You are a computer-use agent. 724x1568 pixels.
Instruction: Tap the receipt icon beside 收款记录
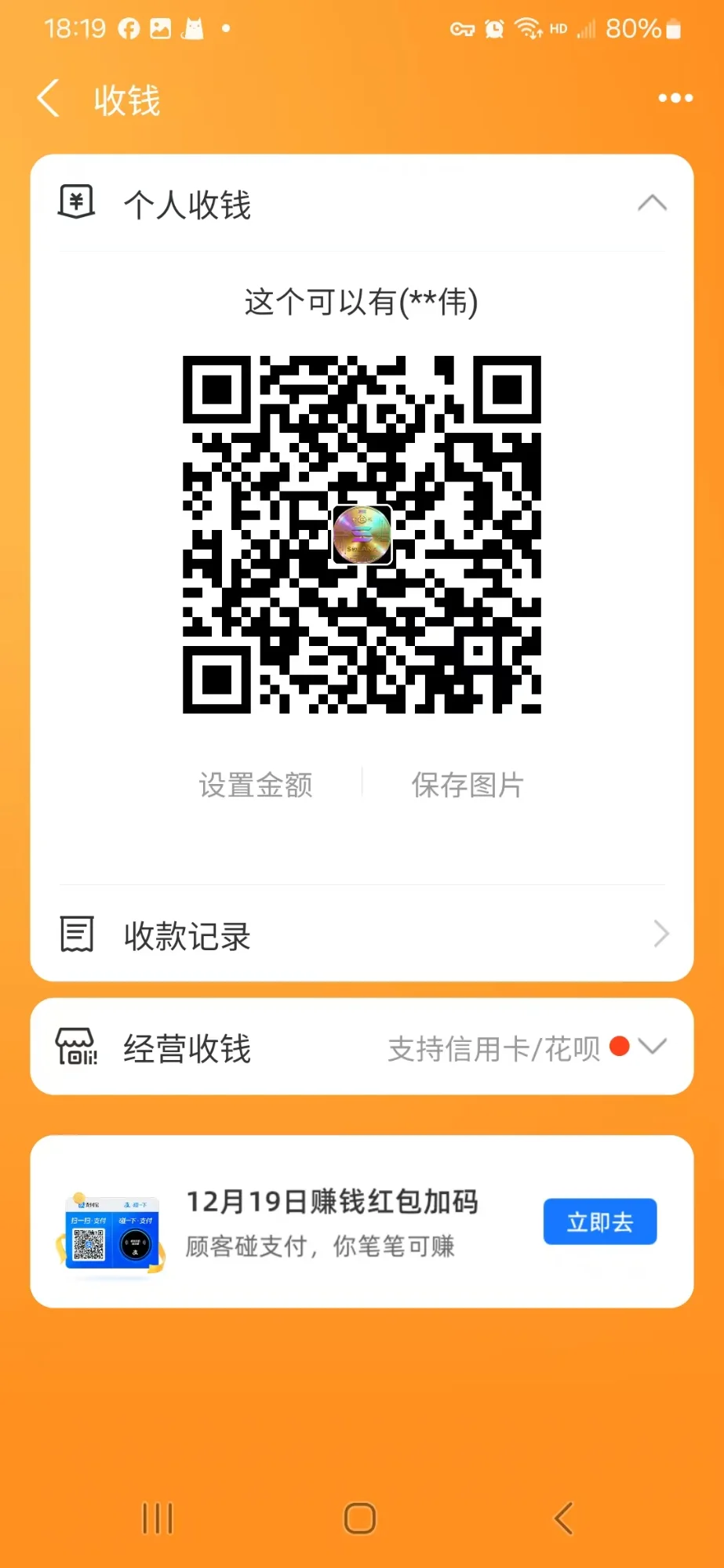pyautogui.click(x=75, y=935)
